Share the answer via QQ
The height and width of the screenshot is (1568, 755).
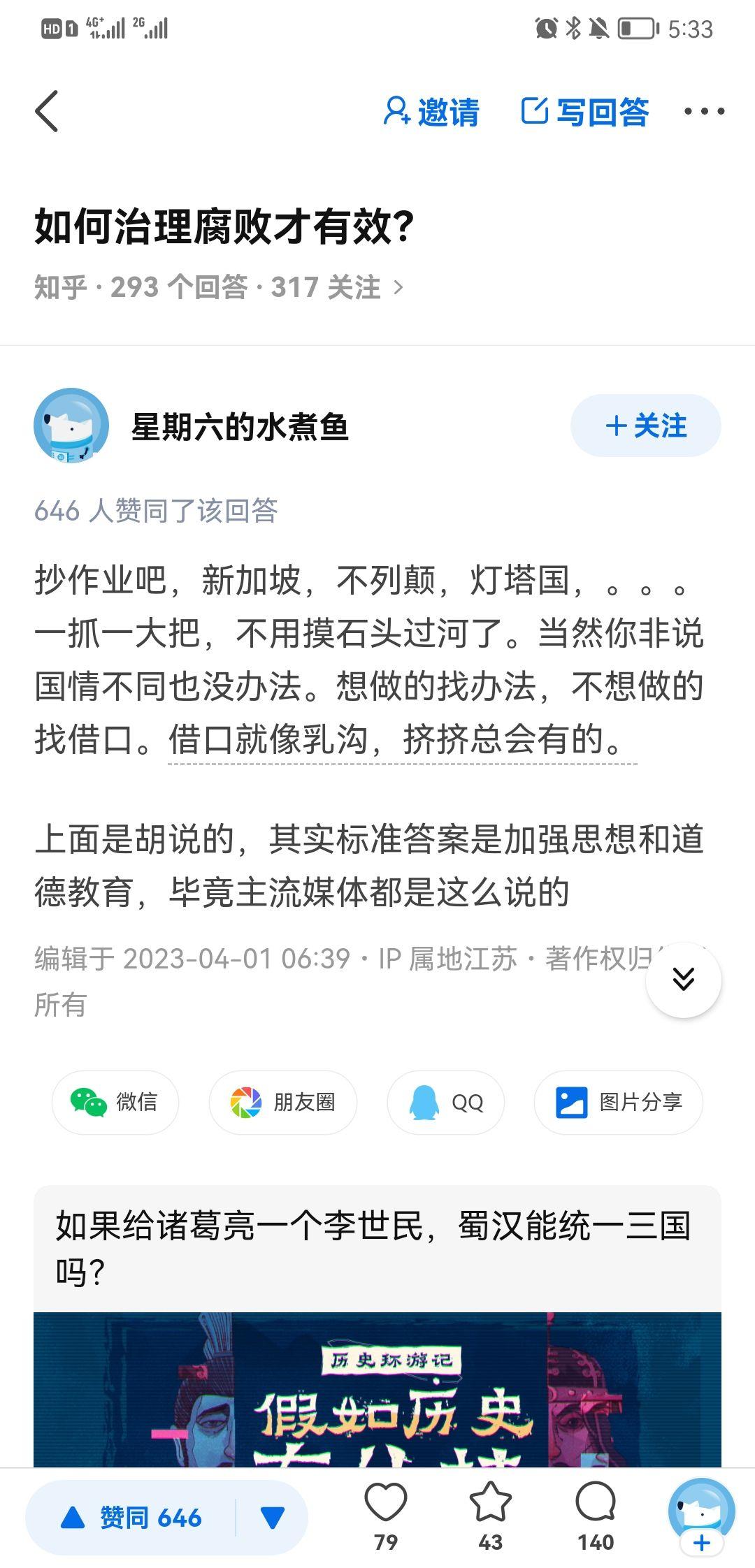(x=446, y=1102)
